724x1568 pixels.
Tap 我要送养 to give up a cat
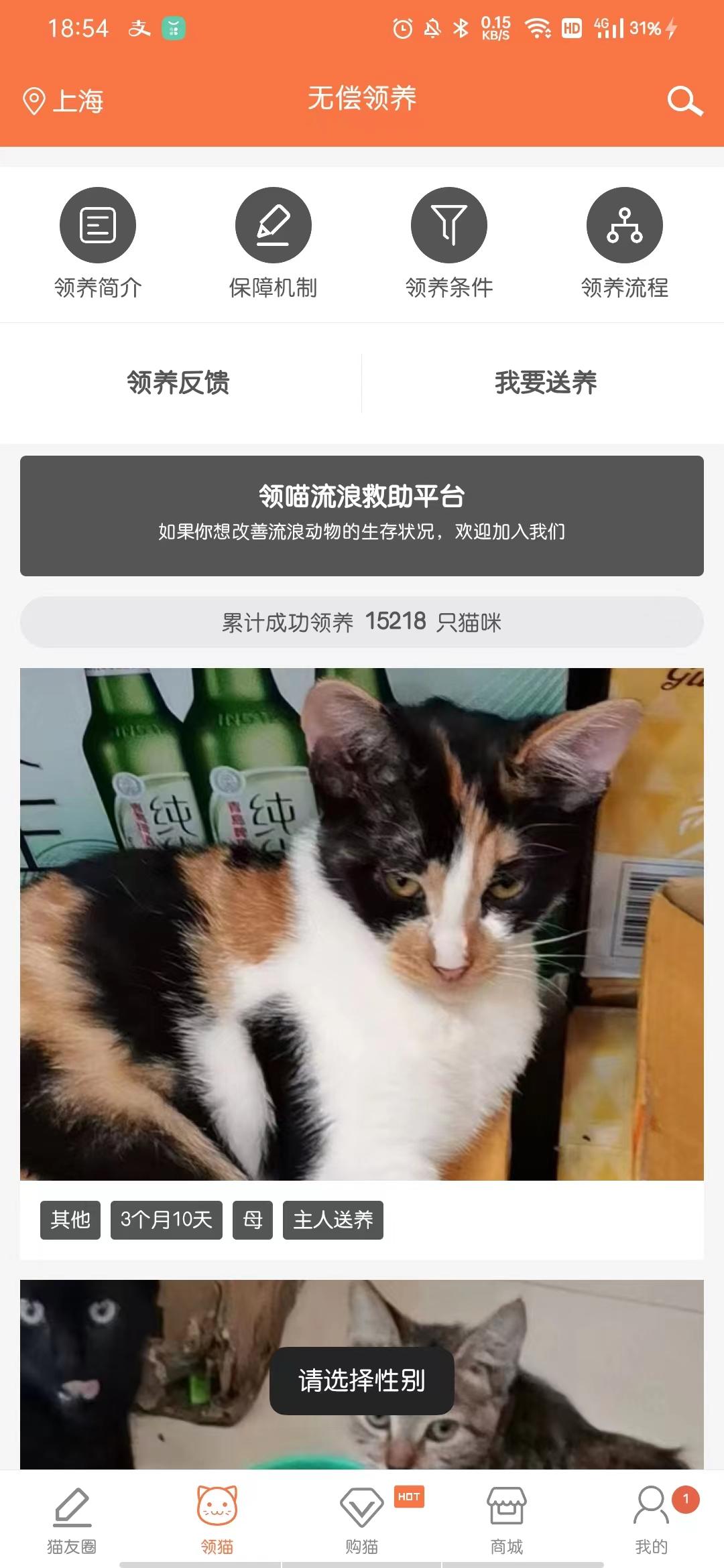pyautogui.click(x=546, y=383)
